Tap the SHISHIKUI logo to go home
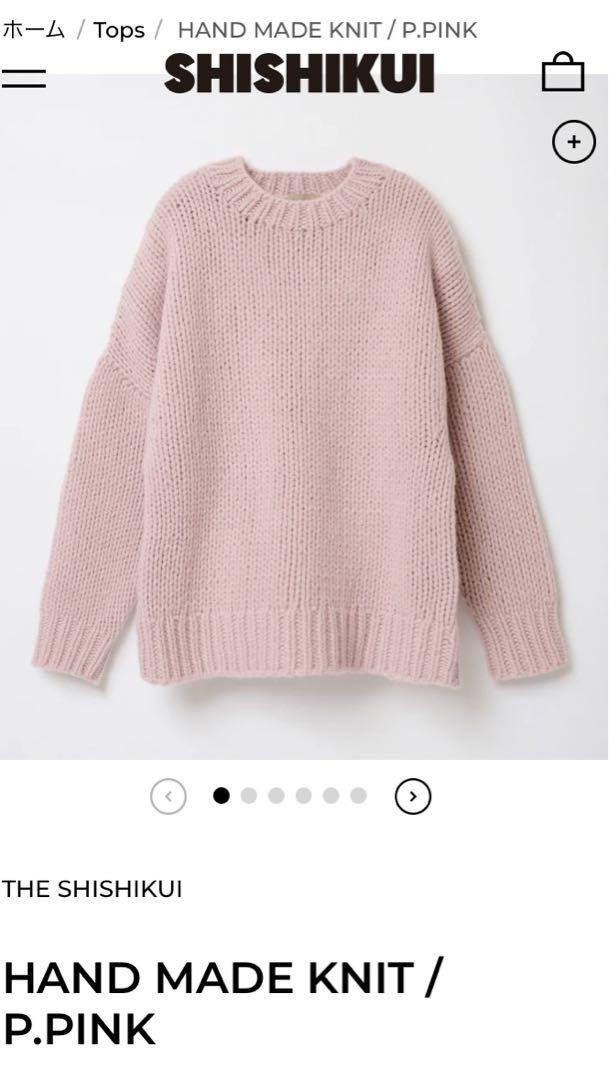 pyautogui.click(x=299, y=73)
